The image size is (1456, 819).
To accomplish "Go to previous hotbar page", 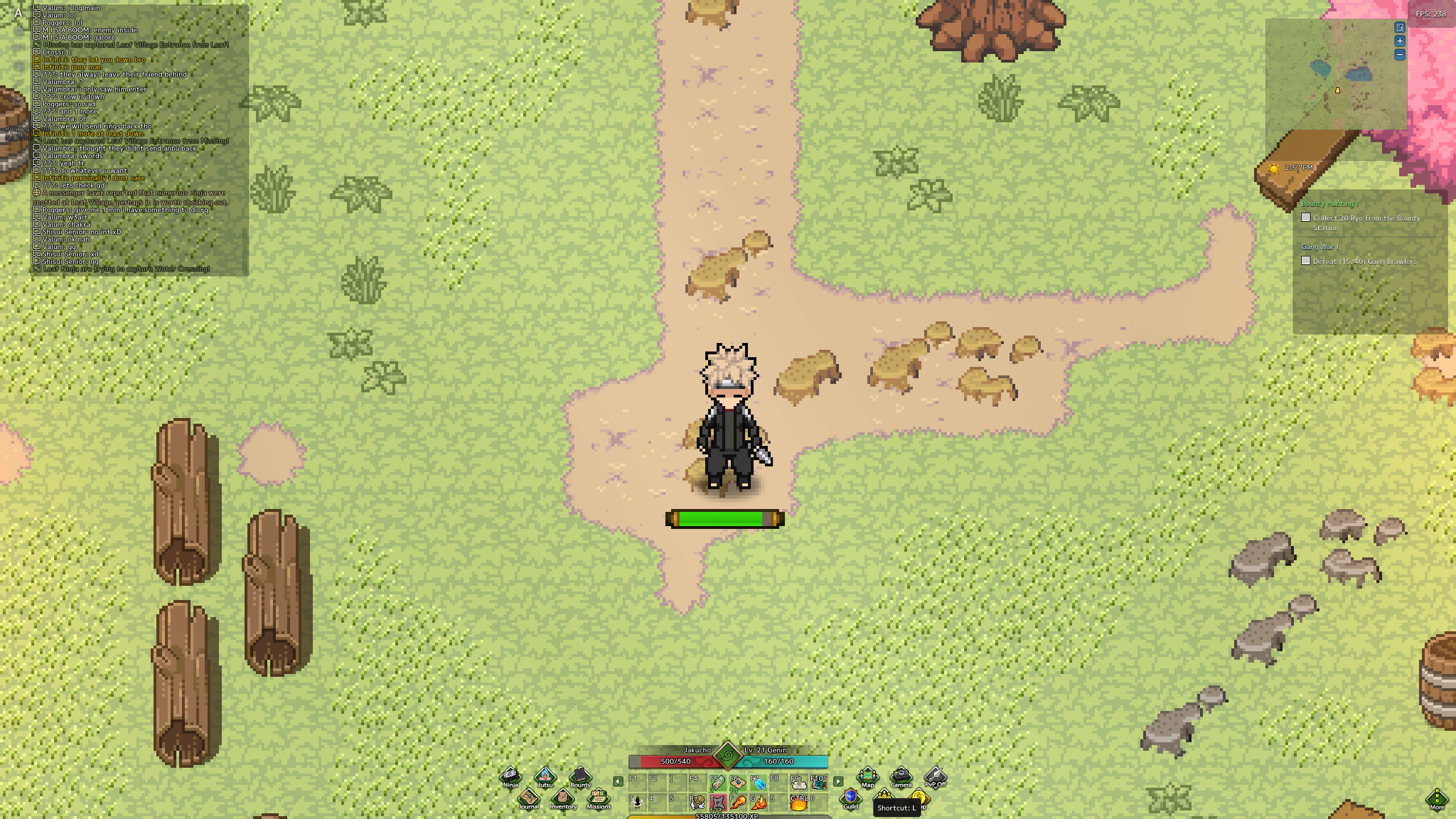I will tap(618, 781).
